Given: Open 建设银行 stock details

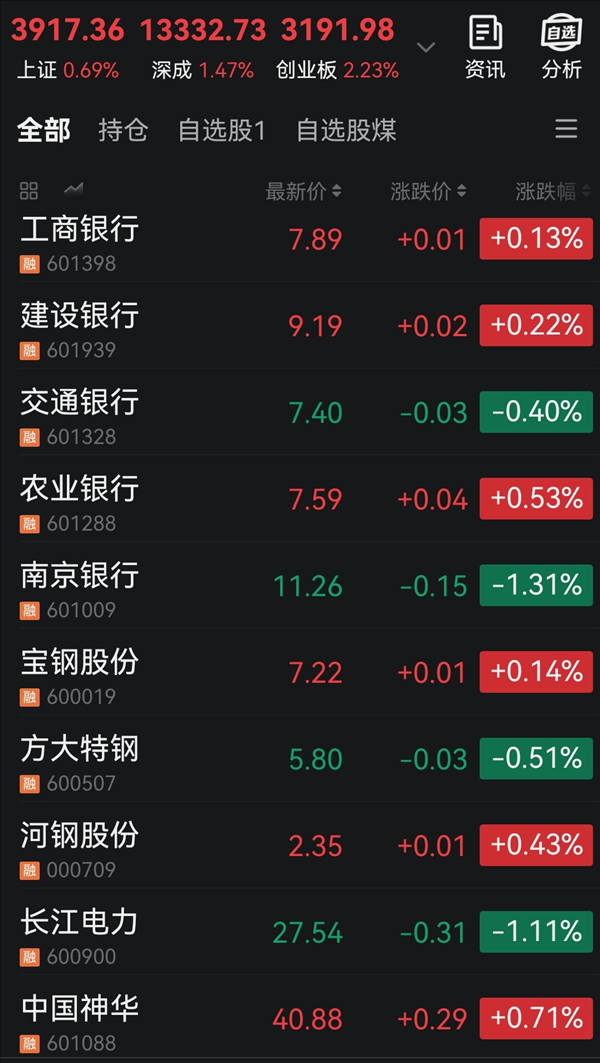Looking at the screenshot, I should [80, 326].
